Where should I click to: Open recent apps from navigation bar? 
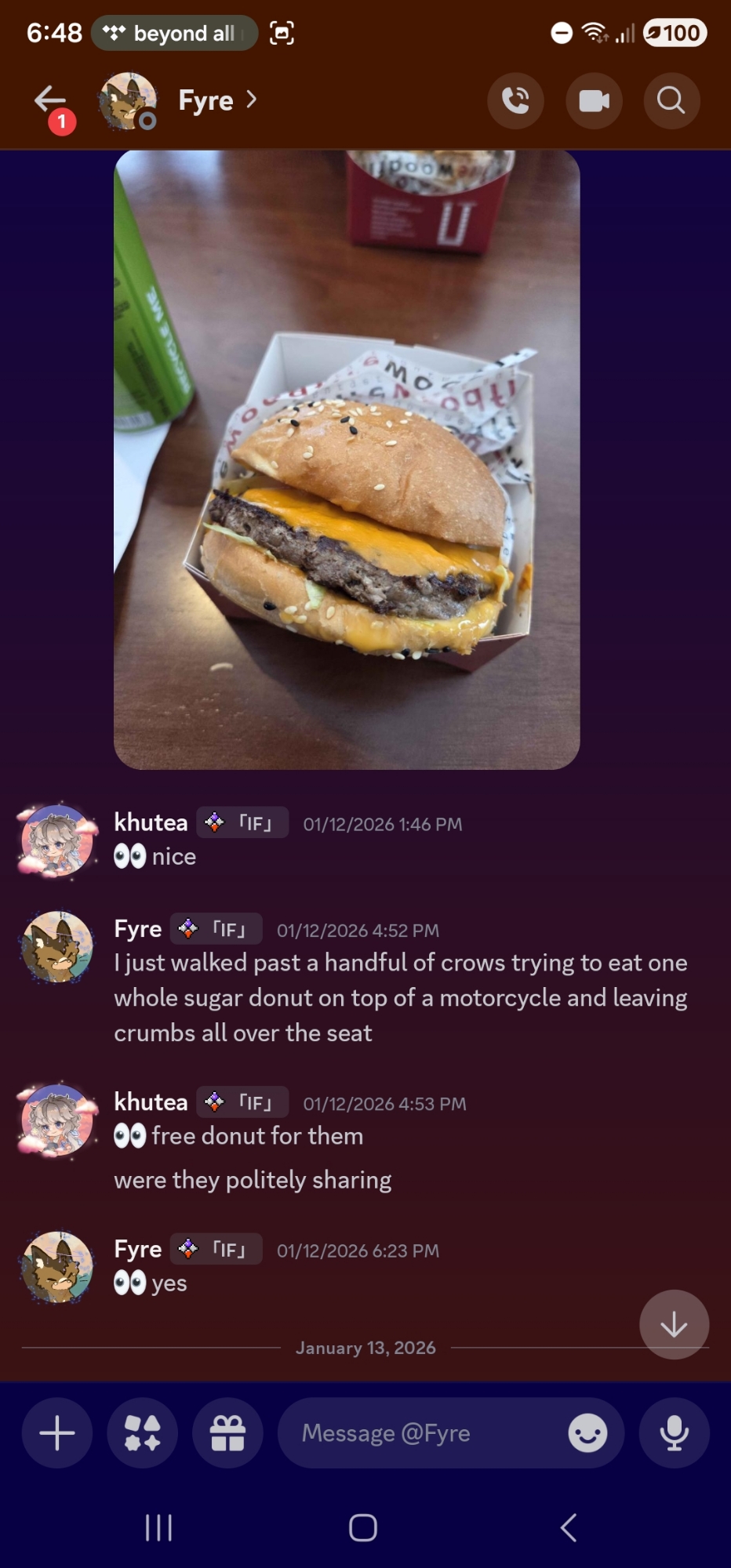(x=158, y=1527)
